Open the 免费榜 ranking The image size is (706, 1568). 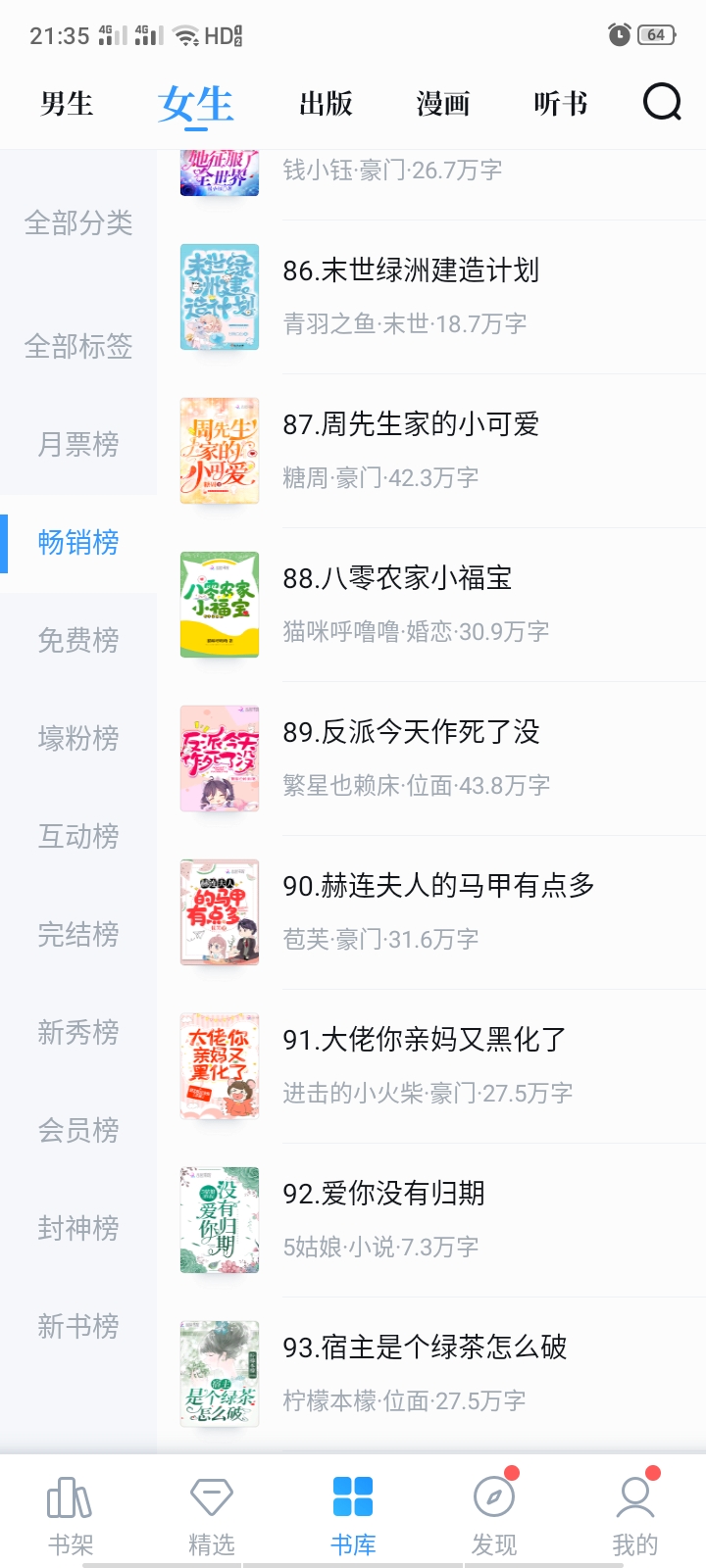click(x=78, y=640)
